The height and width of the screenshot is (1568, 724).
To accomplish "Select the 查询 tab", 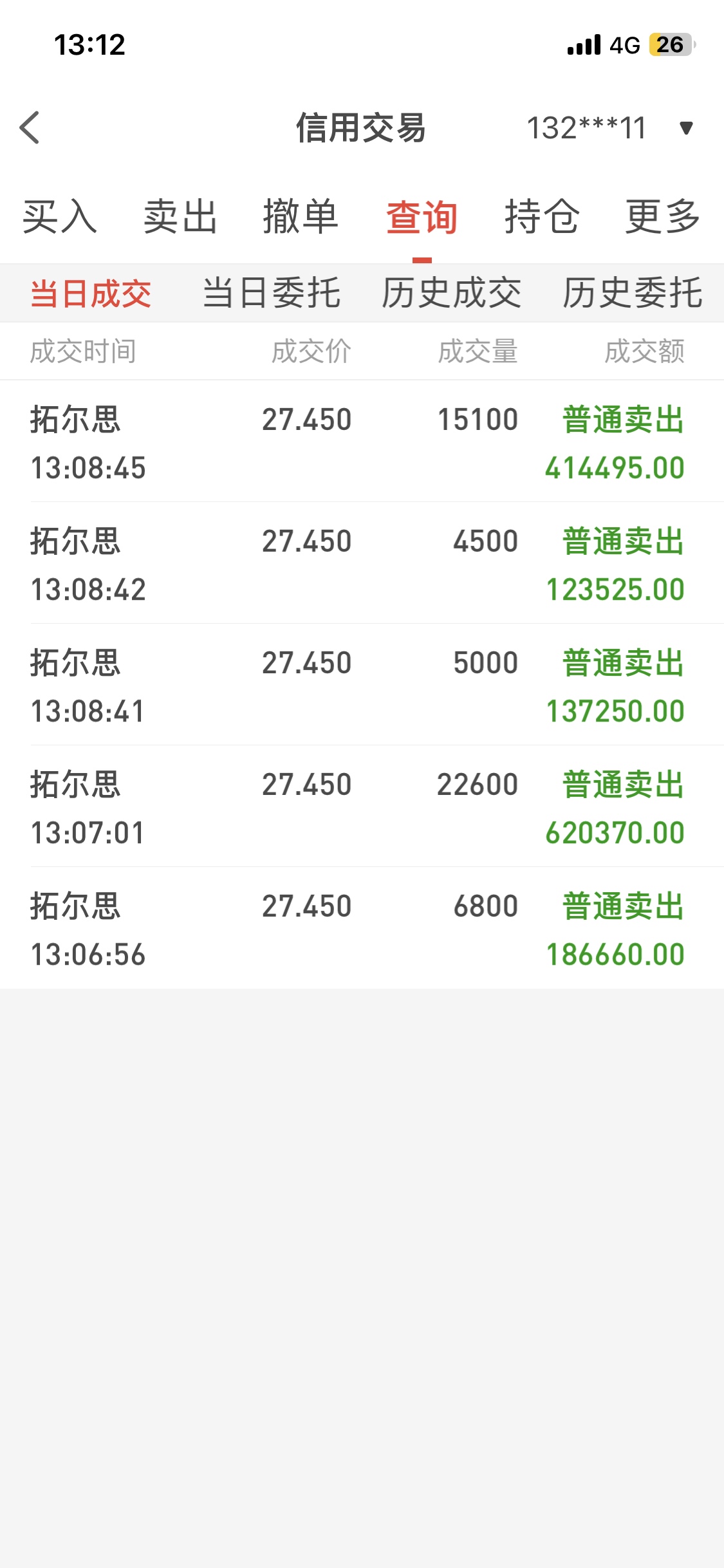I will (422, 216).
